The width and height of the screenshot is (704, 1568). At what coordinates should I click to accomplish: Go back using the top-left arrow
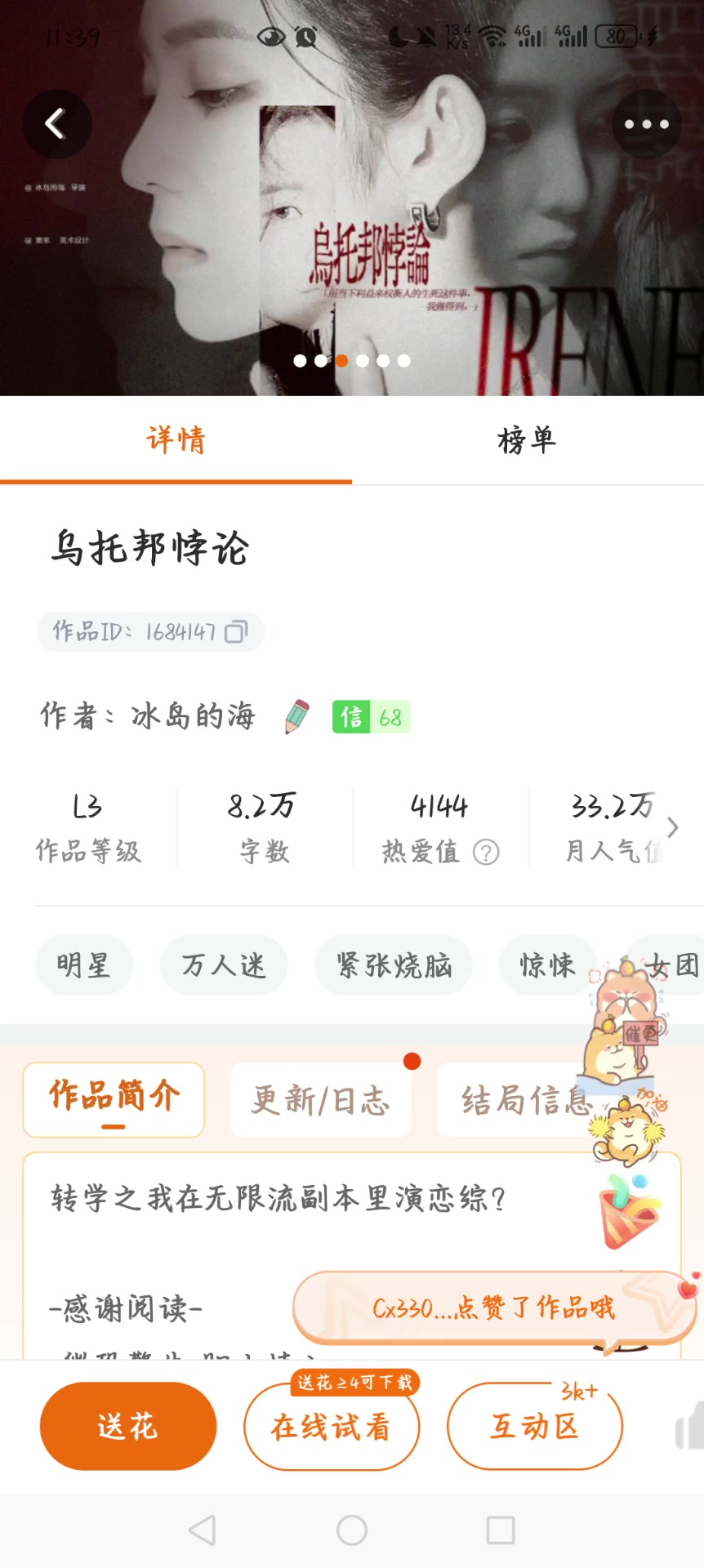tap(56, 124)
